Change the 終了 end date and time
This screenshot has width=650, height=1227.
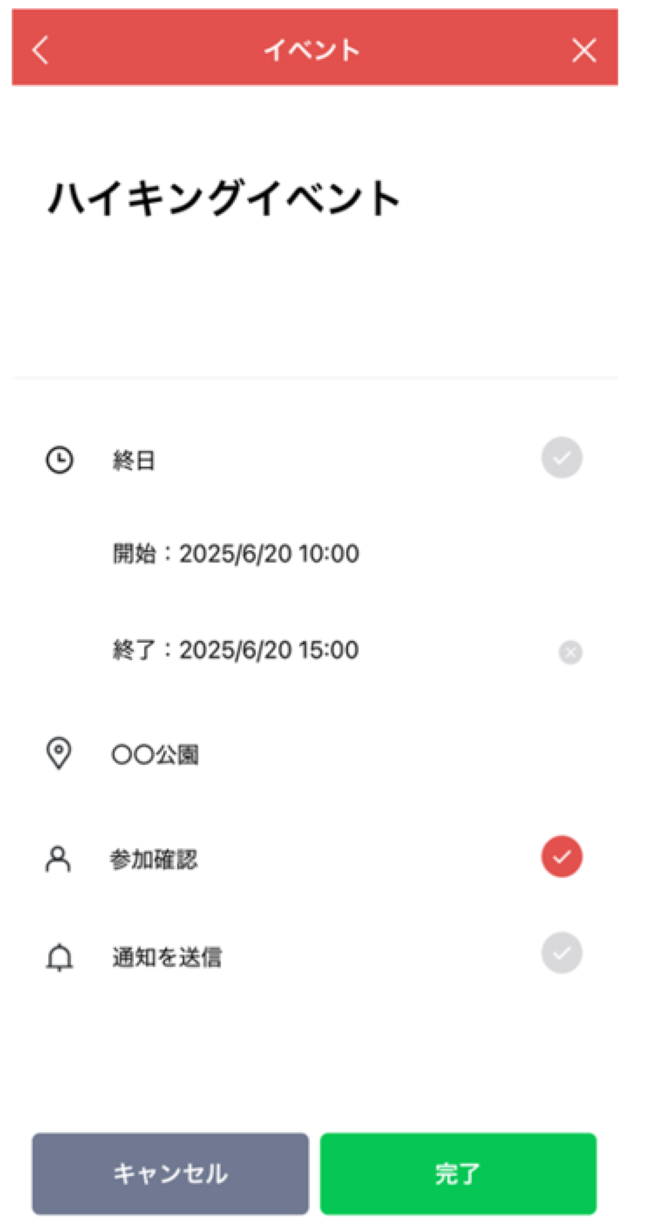236,651
